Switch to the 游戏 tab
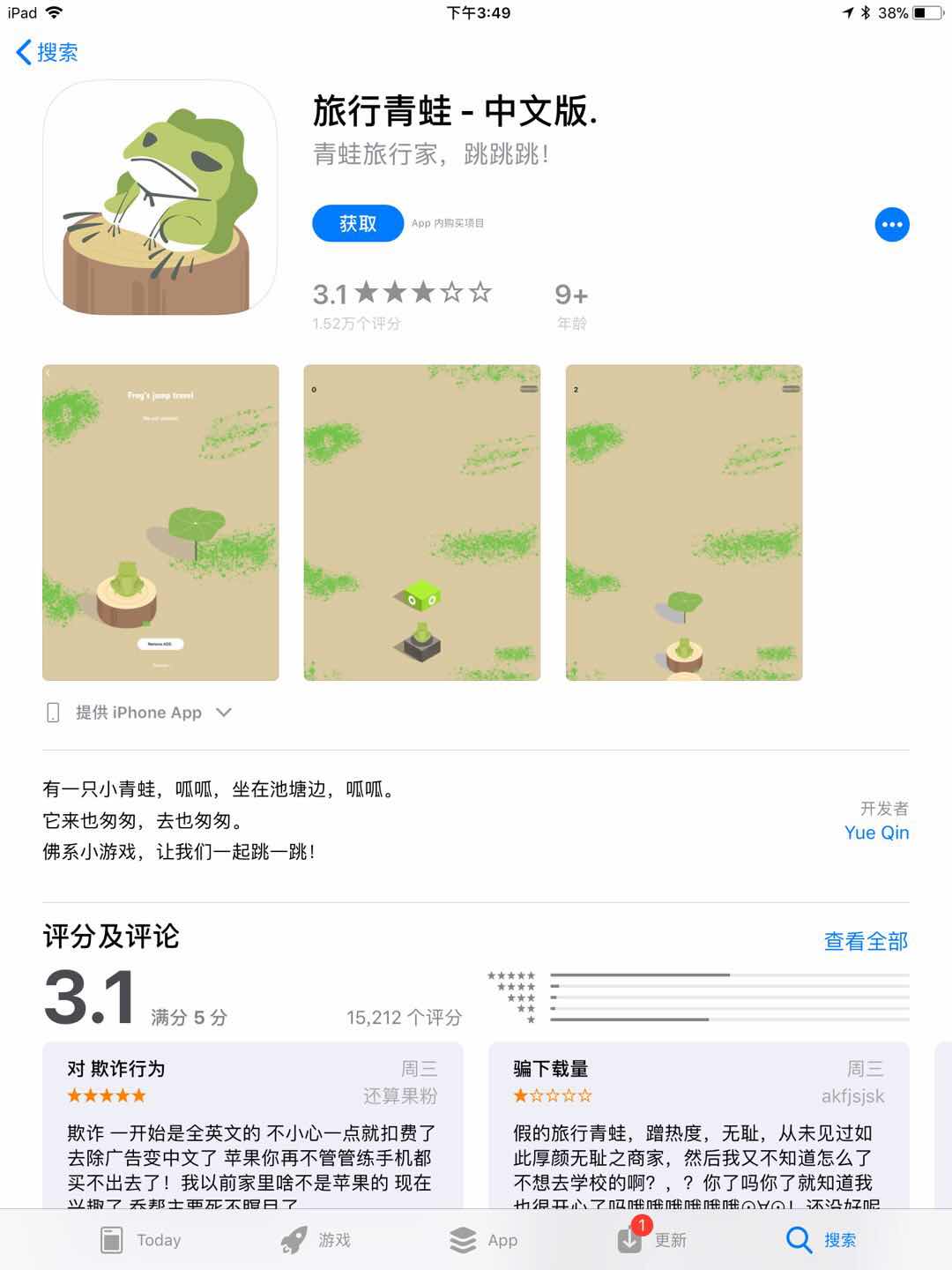952x1270 pixels. [x=316, y=1240]
